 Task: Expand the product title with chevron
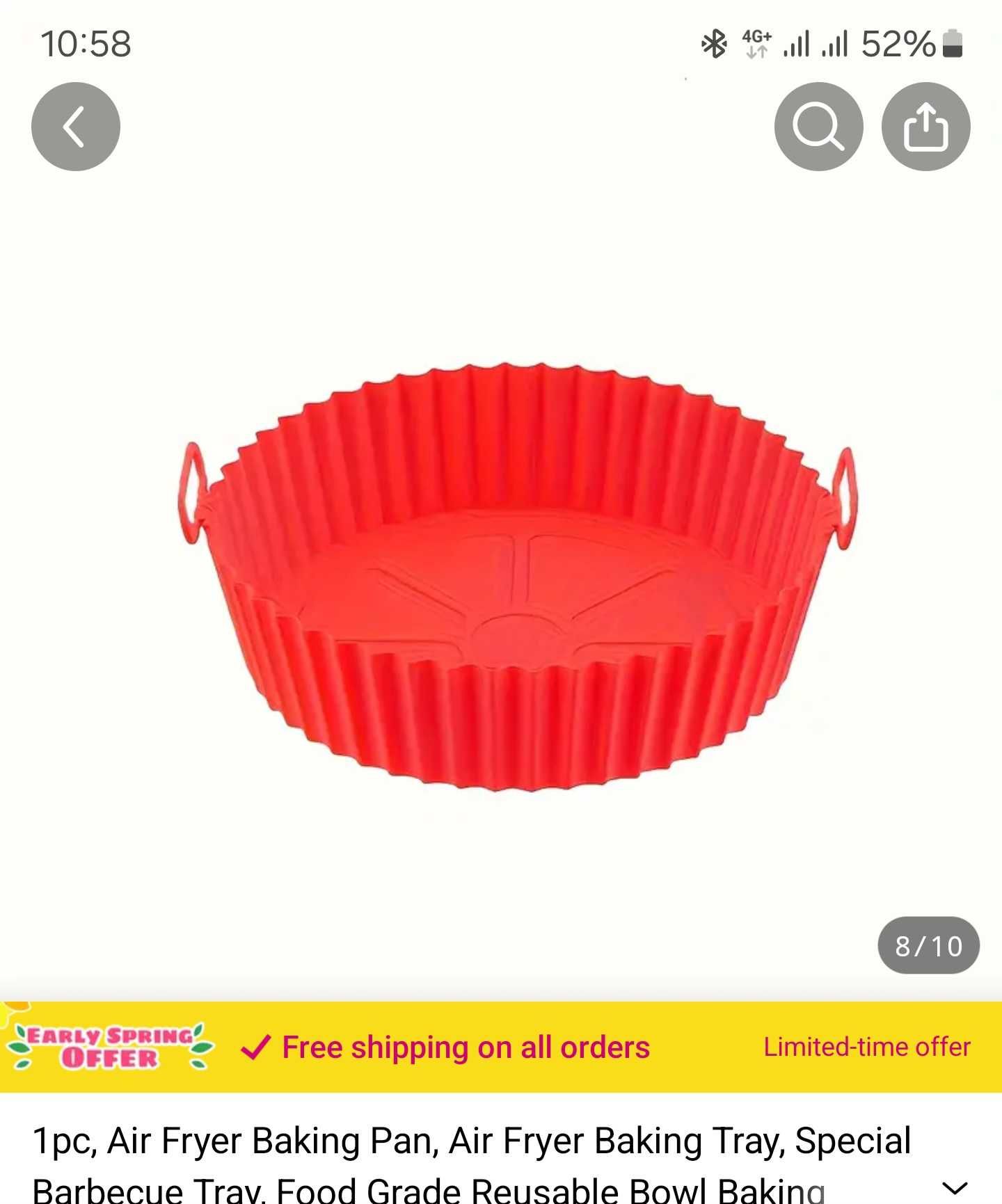pyautogui.click(x=955, y=1186)
